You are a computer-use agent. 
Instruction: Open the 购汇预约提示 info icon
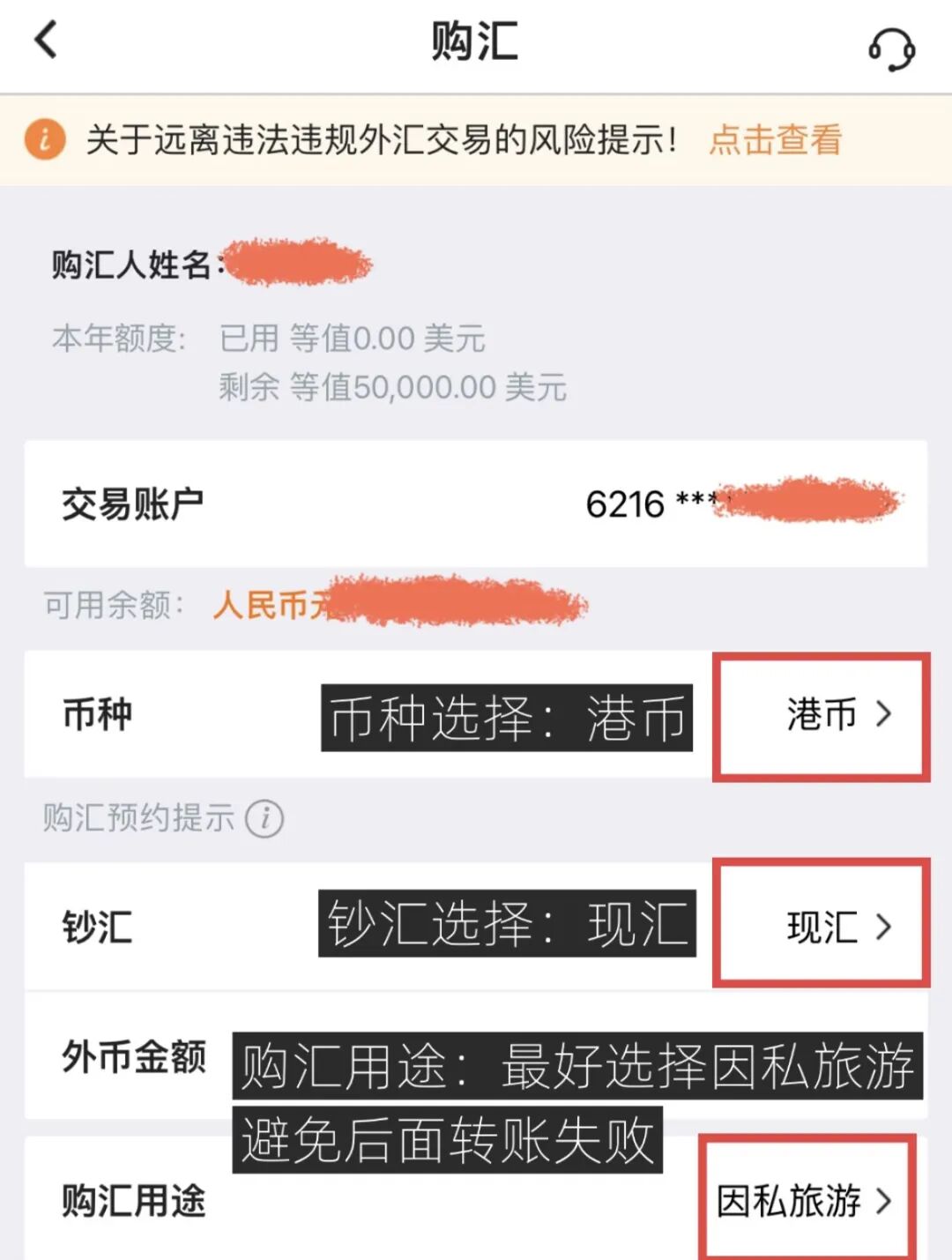(x=264, y=818)
